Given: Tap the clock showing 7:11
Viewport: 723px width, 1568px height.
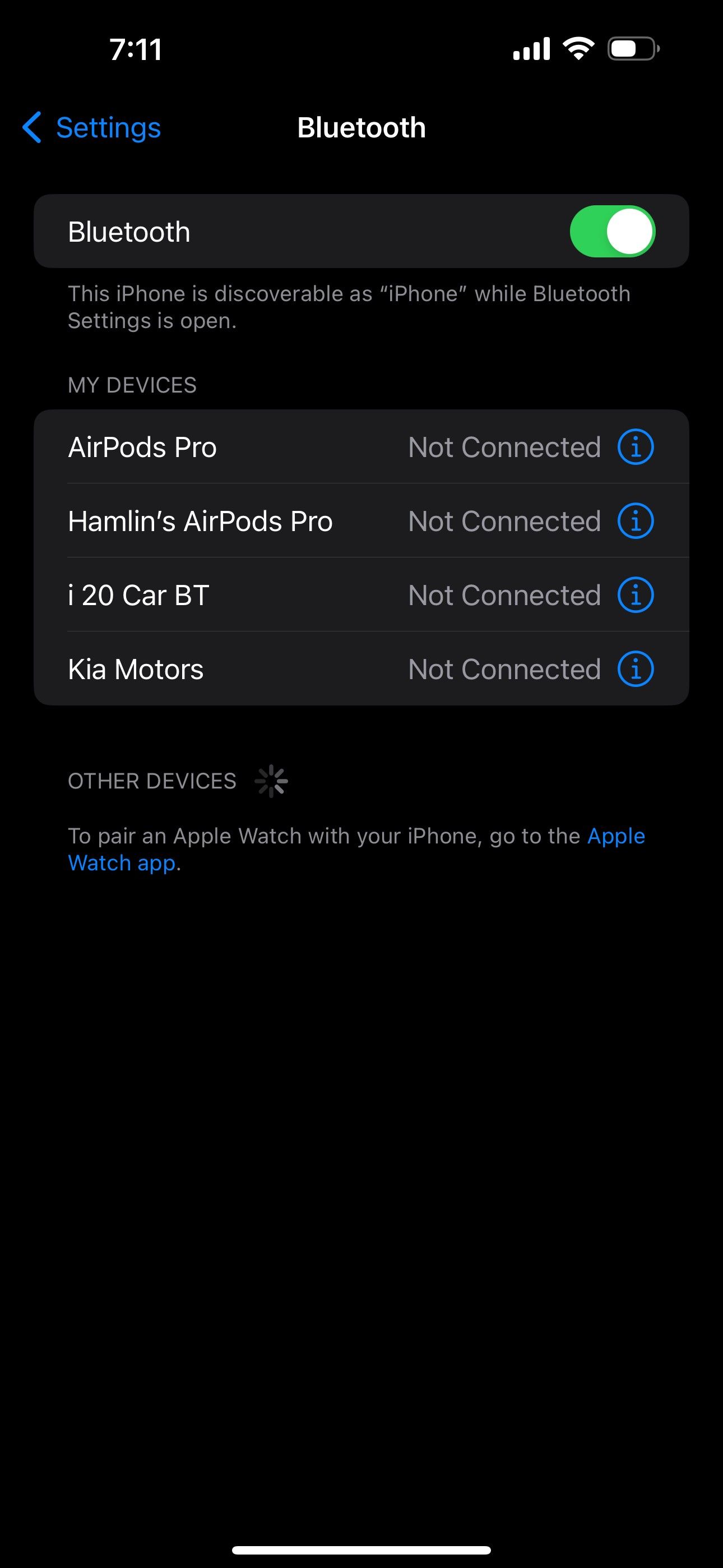Looking at the screenshot, I should tap(135, 49).
